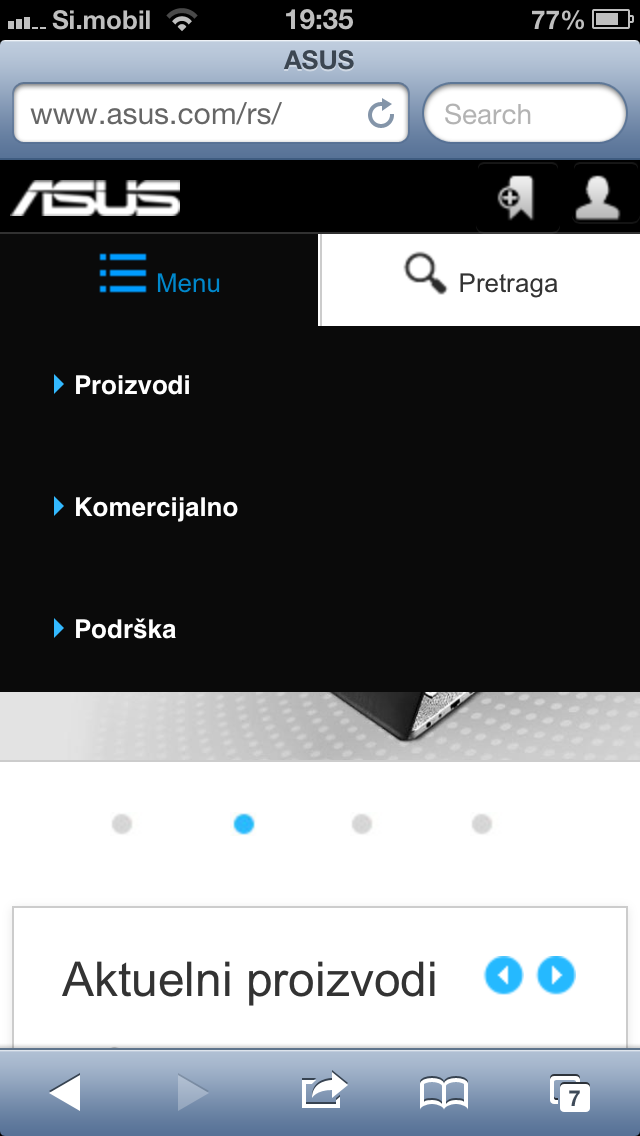This screenshot has width=640, height=1136.
Task: Reload the page with the refresh icon
Action: (381, 114)
